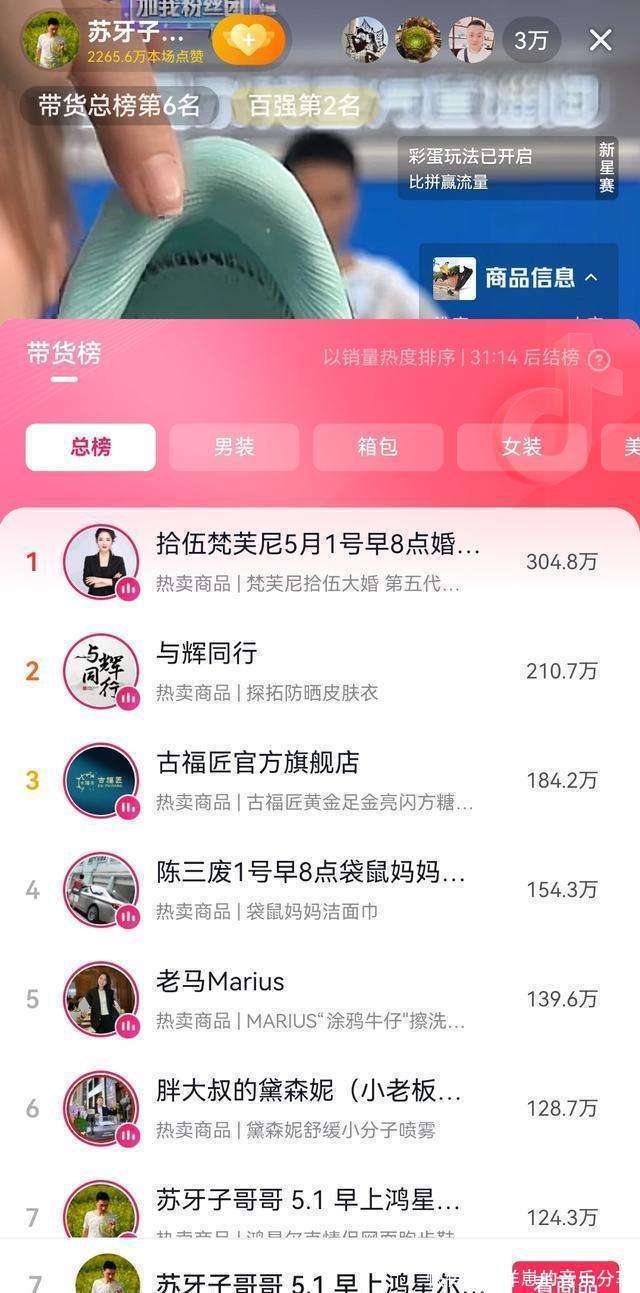Screen dimensions: 640x1293
Task: Tap the 看商品 button
Action: (x=565, y=1279)
